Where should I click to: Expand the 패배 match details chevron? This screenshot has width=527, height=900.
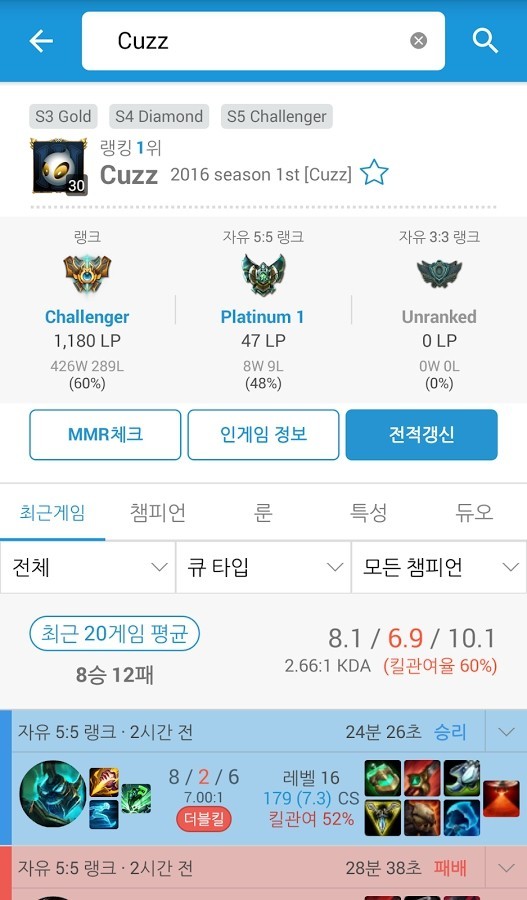coord(506,868)
